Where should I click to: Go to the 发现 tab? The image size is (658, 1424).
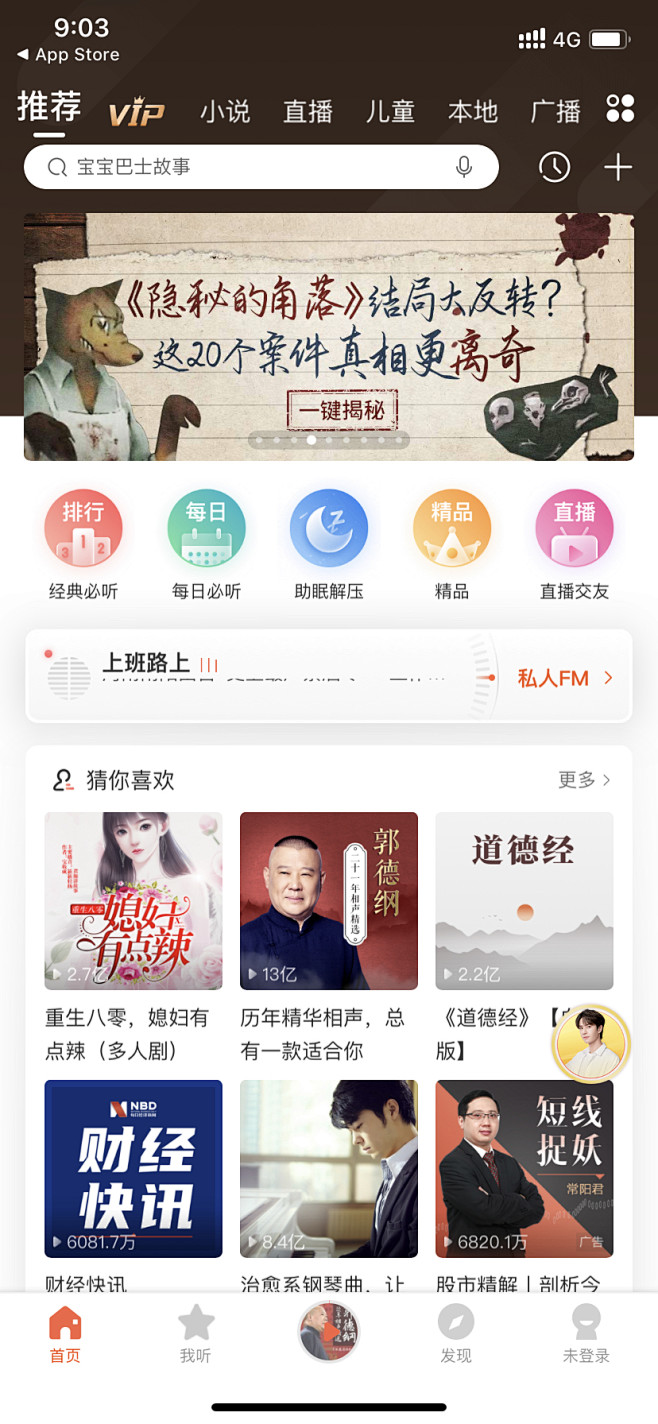point(456,1334)
